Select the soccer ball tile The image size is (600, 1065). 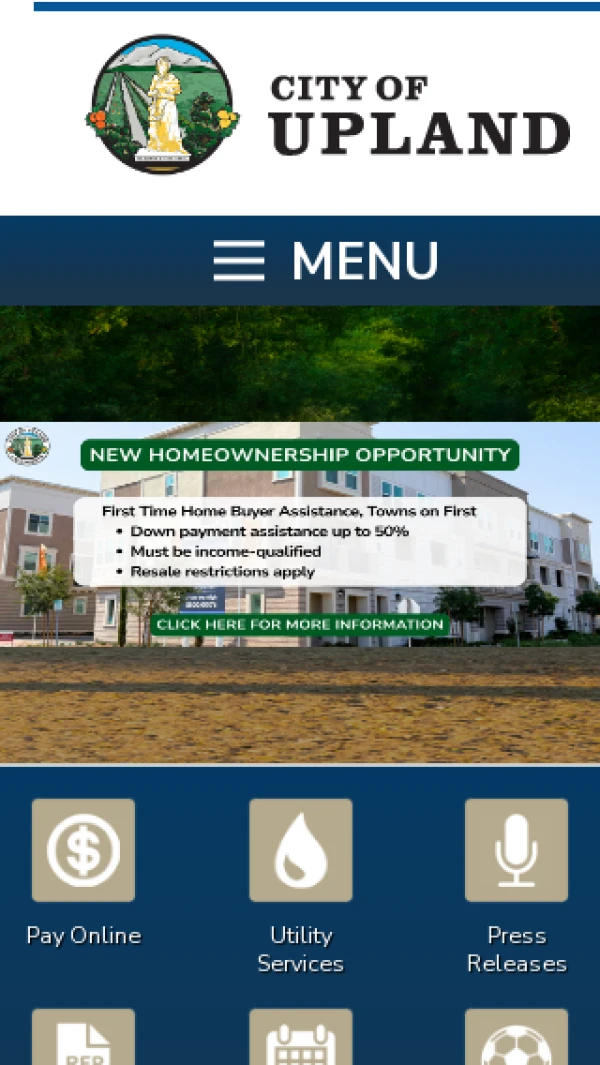(x=516, y=1040)
